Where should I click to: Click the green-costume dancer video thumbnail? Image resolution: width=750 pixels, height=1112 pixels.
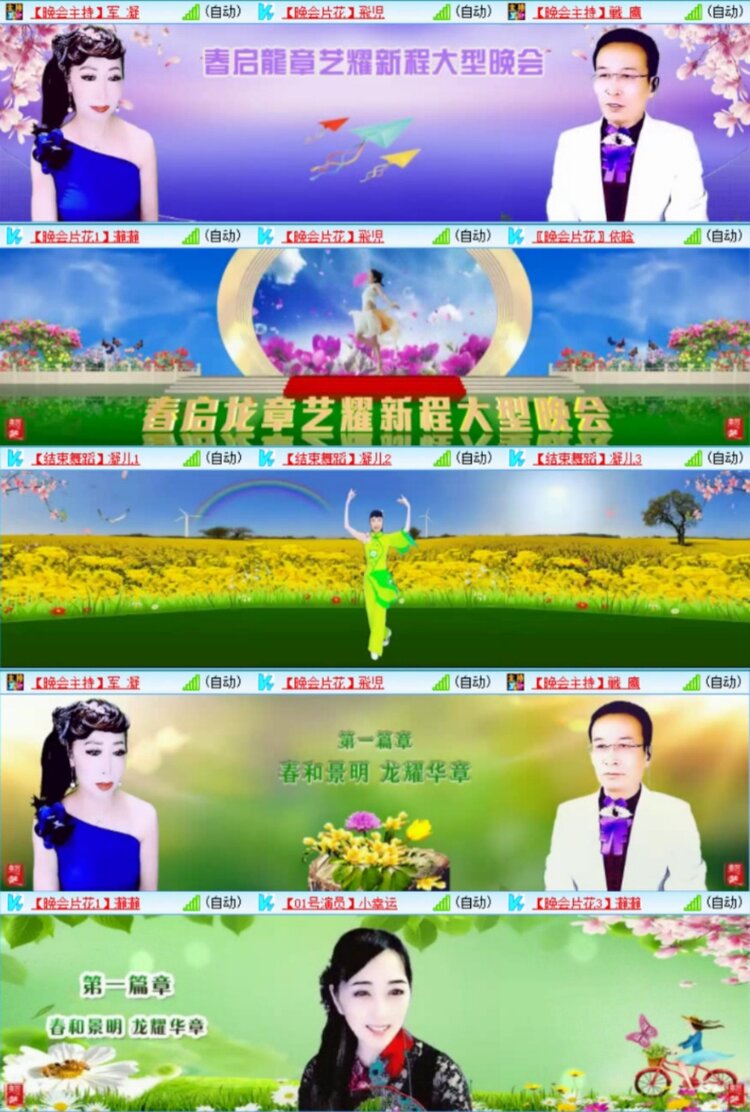[375, 570]
